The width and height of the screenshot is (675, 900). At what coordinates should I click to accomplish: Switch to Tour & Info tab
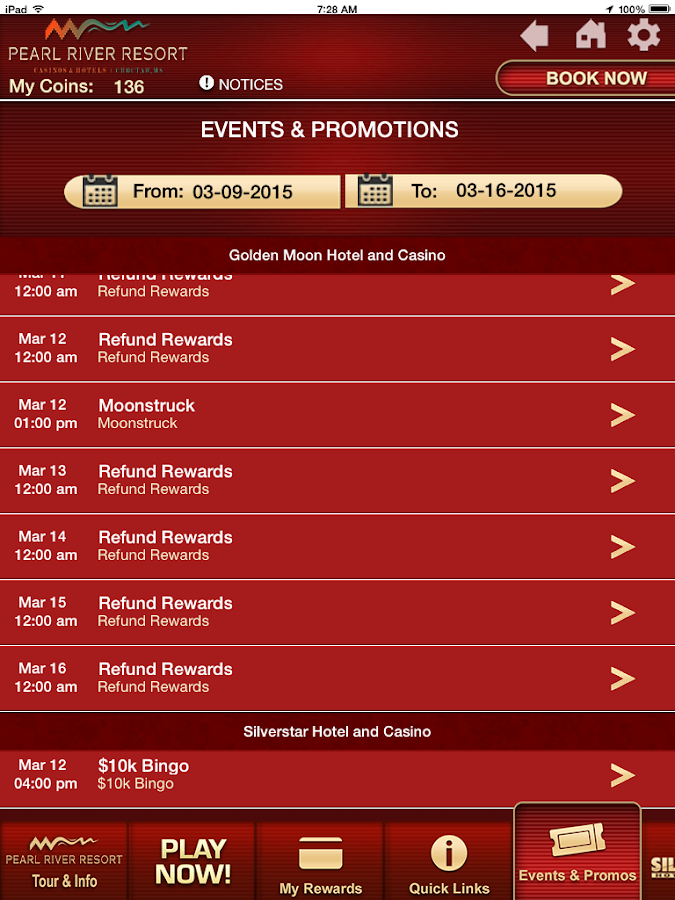pos(64,860)
